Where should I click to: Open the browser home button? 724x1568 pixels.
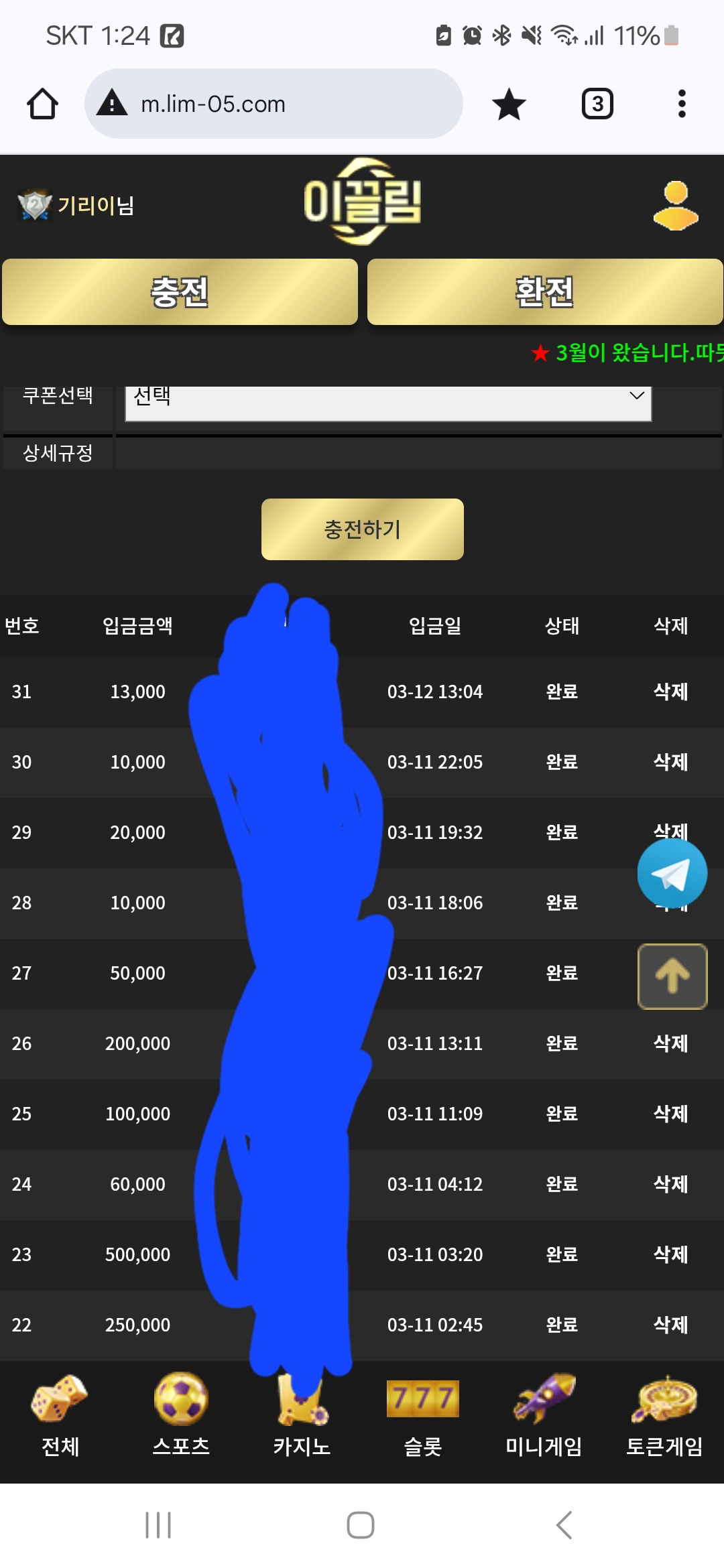pyautogui.click(x=42, y=104)
